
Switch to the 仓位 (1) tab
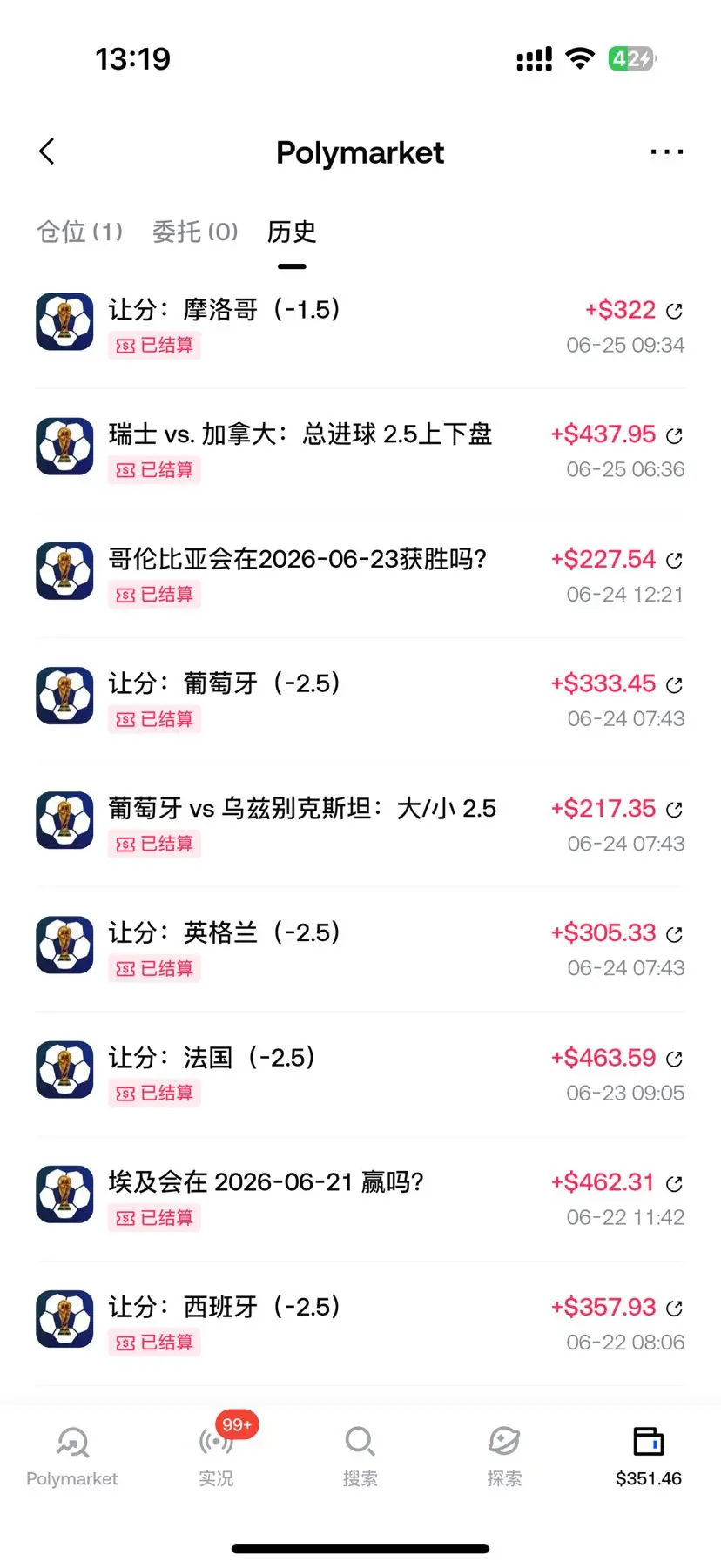pyautogui.click(x=80, y=232)
